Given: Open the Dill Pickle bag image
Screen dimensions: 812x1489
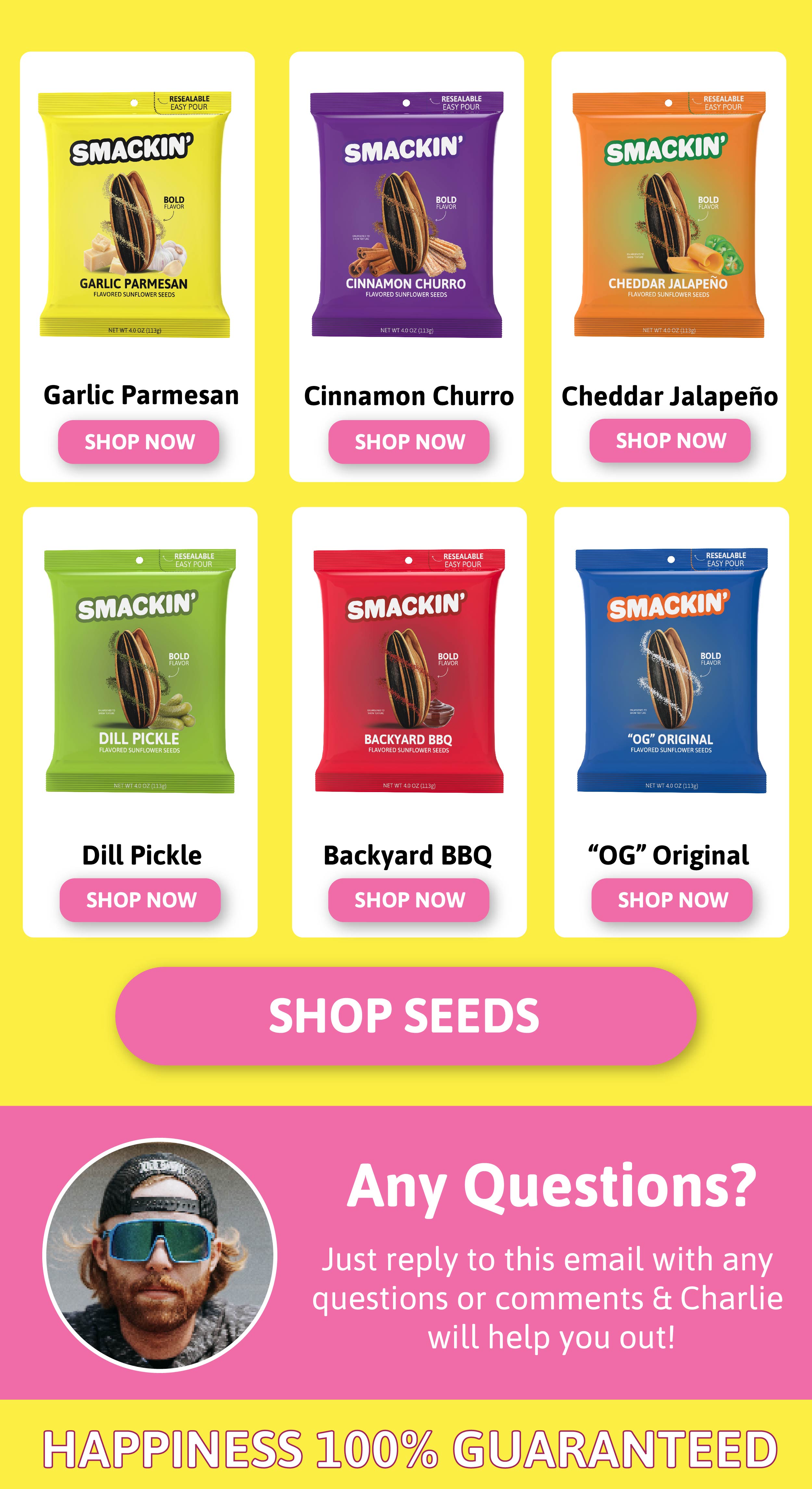Looking at the screenshot, I should pyautogui.click(x=140, y=671).
